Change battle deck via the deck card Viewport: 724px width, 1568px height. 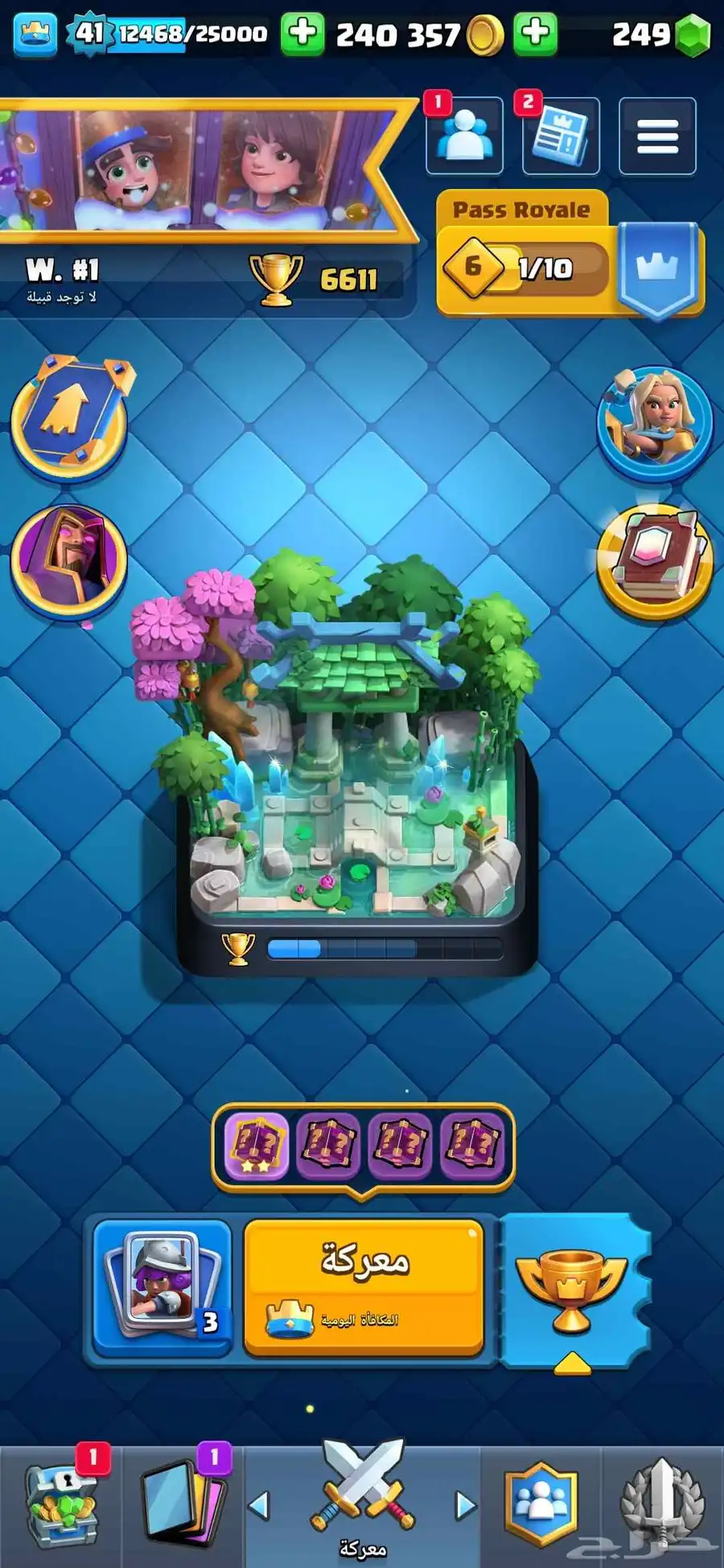(163, 1287)
